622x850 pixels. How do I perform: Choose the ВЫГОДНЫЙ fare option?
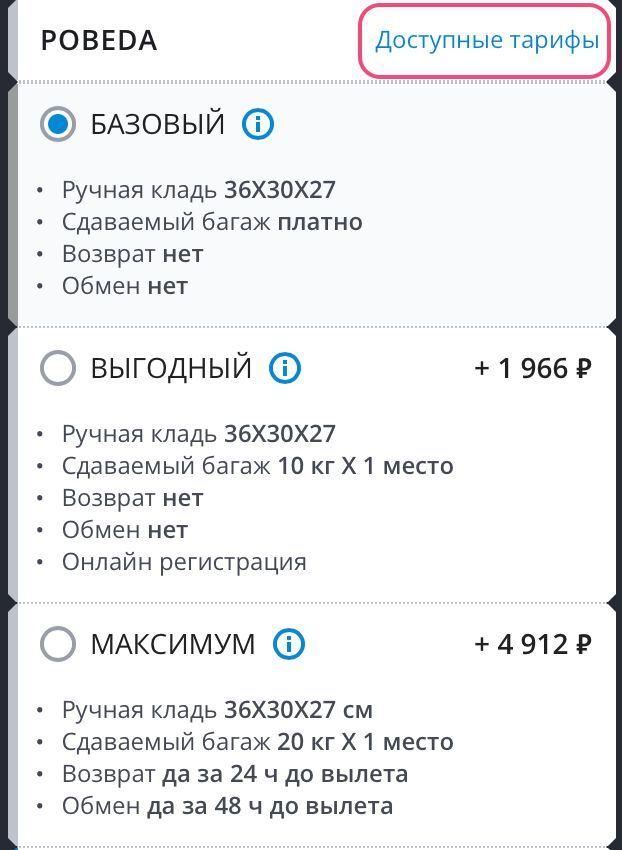point(58,368)
